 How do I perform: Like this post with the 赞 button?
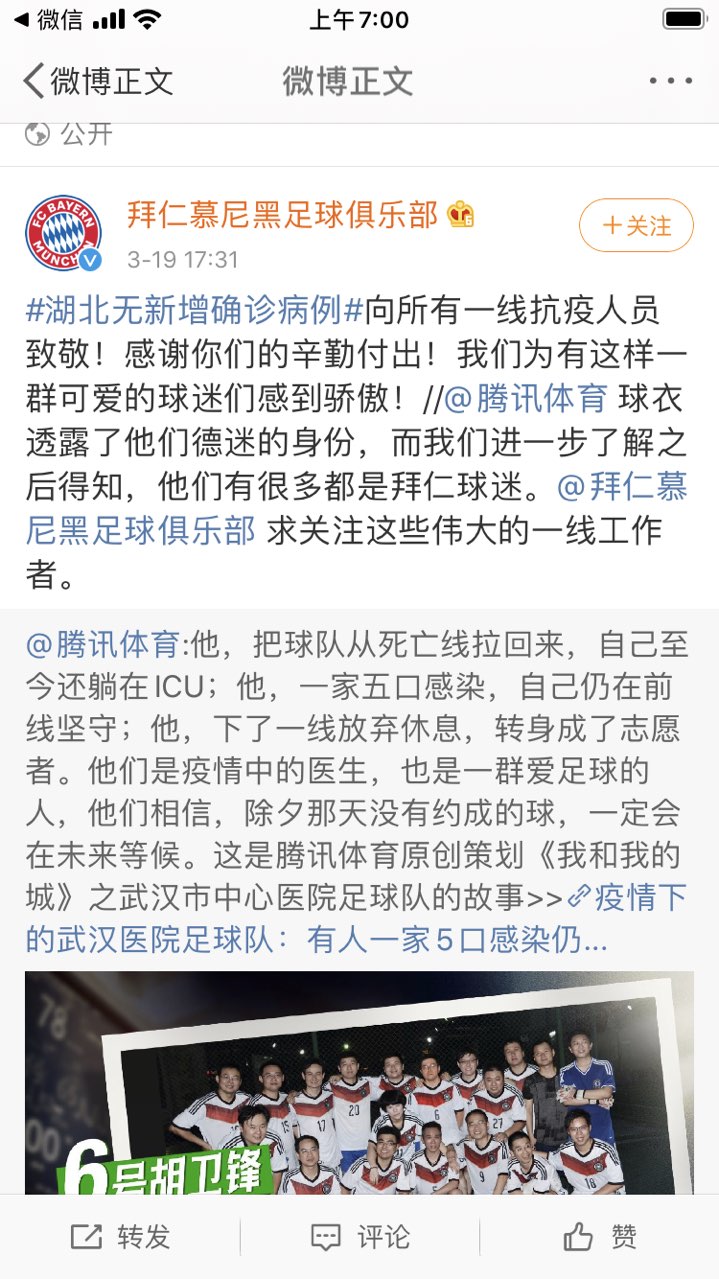[600, 1237]
